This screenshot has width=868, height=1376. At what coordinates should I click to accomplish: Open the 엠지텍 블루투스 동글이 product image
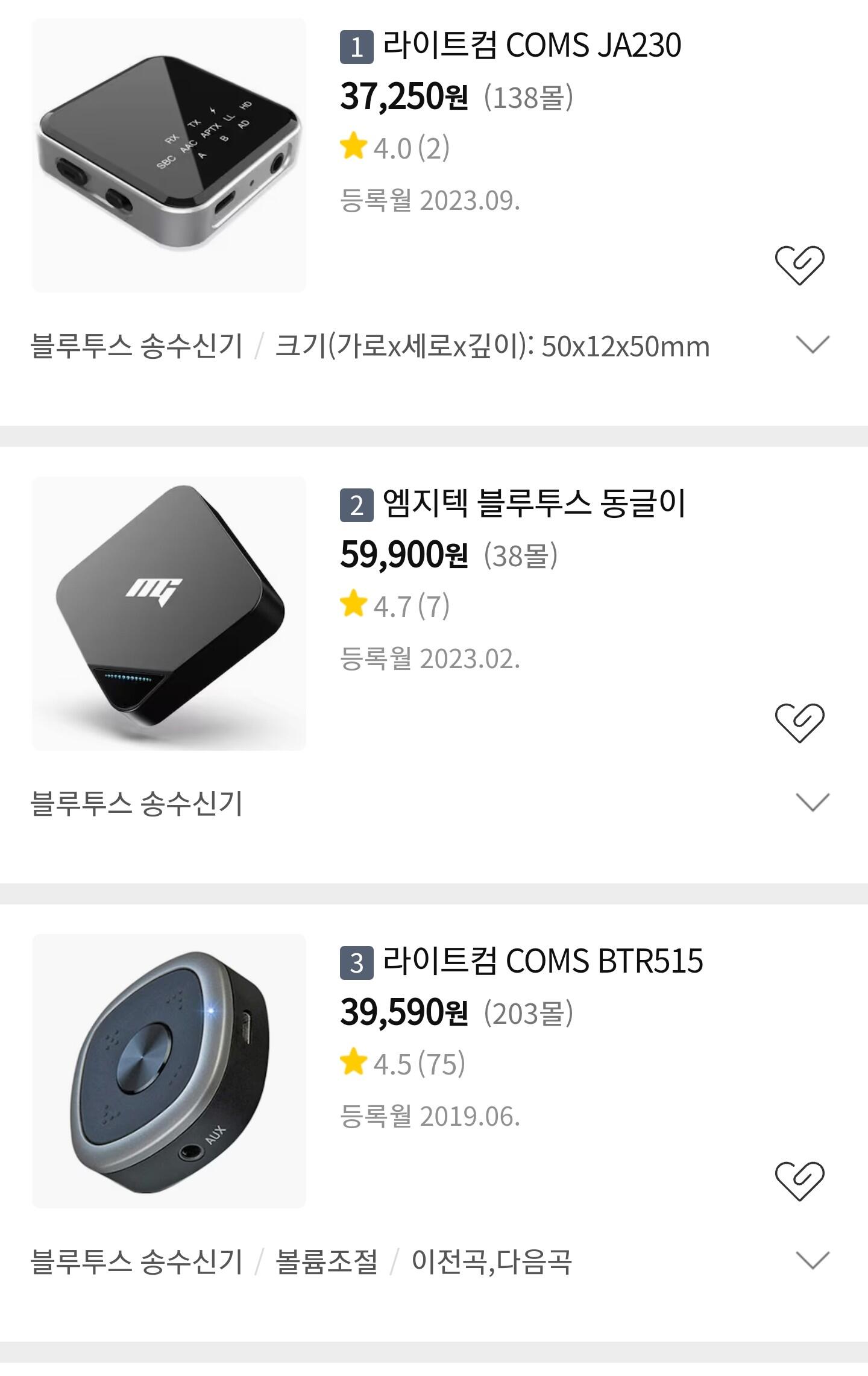coord(169,613)
